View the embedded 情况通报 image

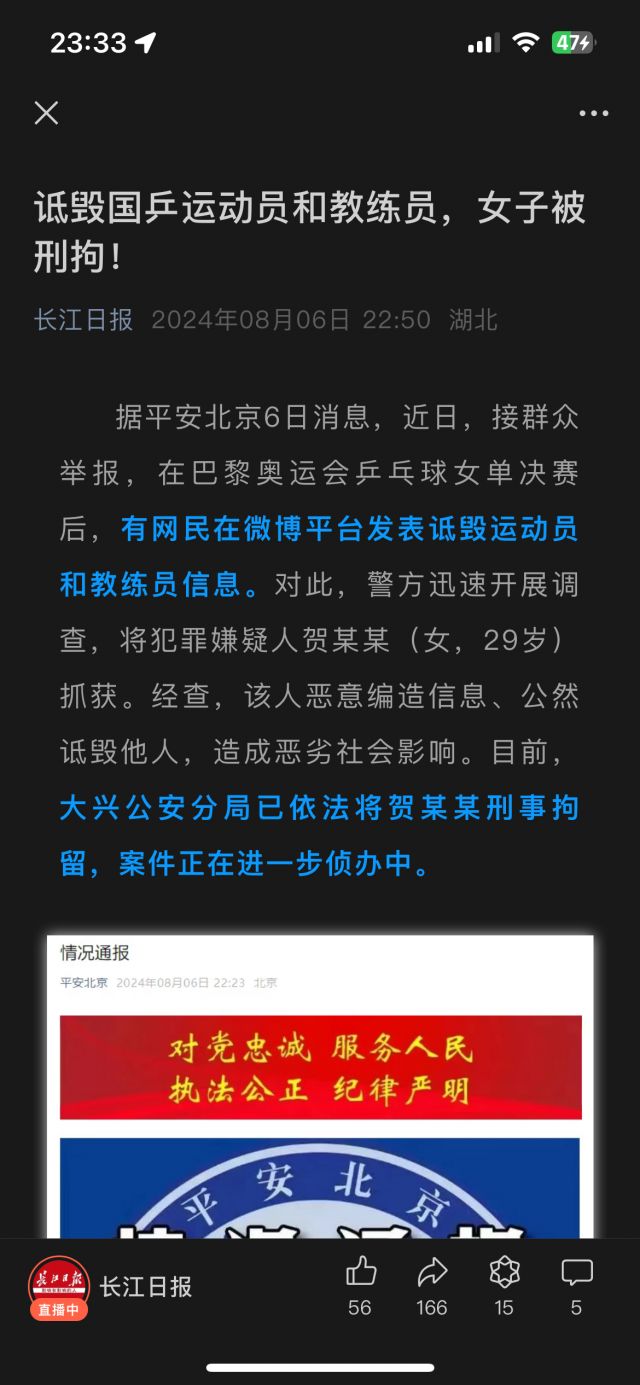tap(320, 1087)
